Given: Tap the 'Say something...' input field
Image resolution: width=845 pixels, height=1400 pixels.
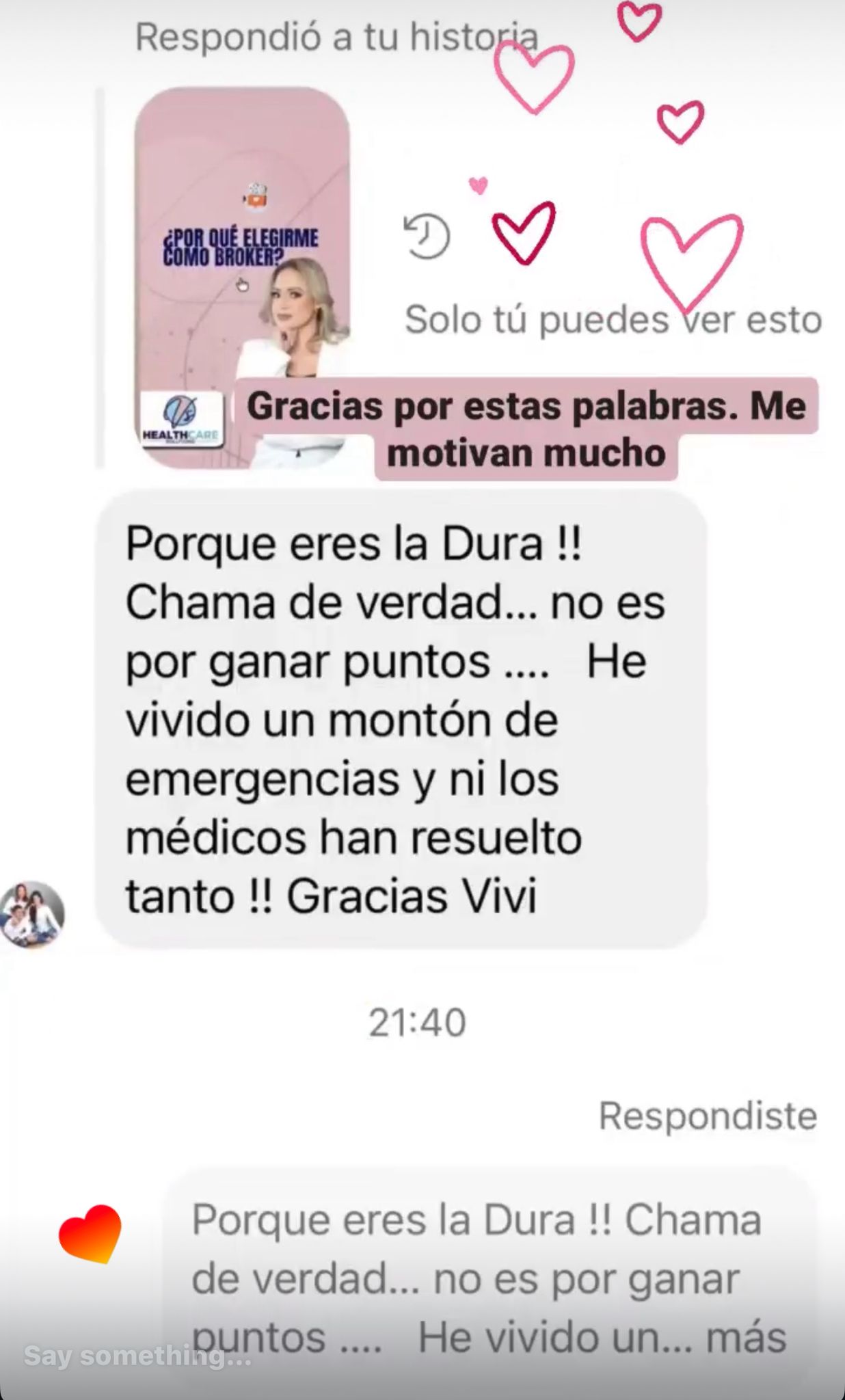Looking at the screenshot, I should click(137, 1357).
